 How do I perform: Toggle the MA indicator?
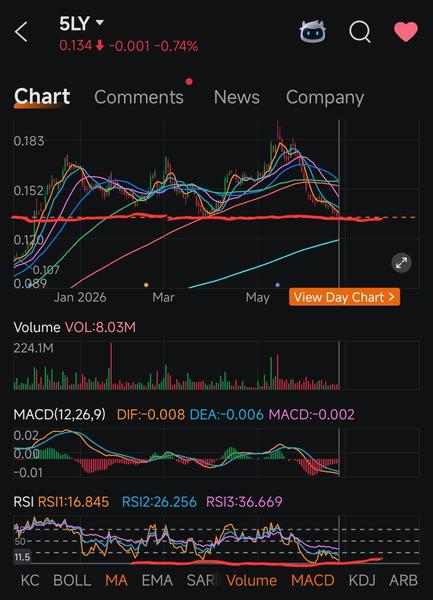coord(116,580)
